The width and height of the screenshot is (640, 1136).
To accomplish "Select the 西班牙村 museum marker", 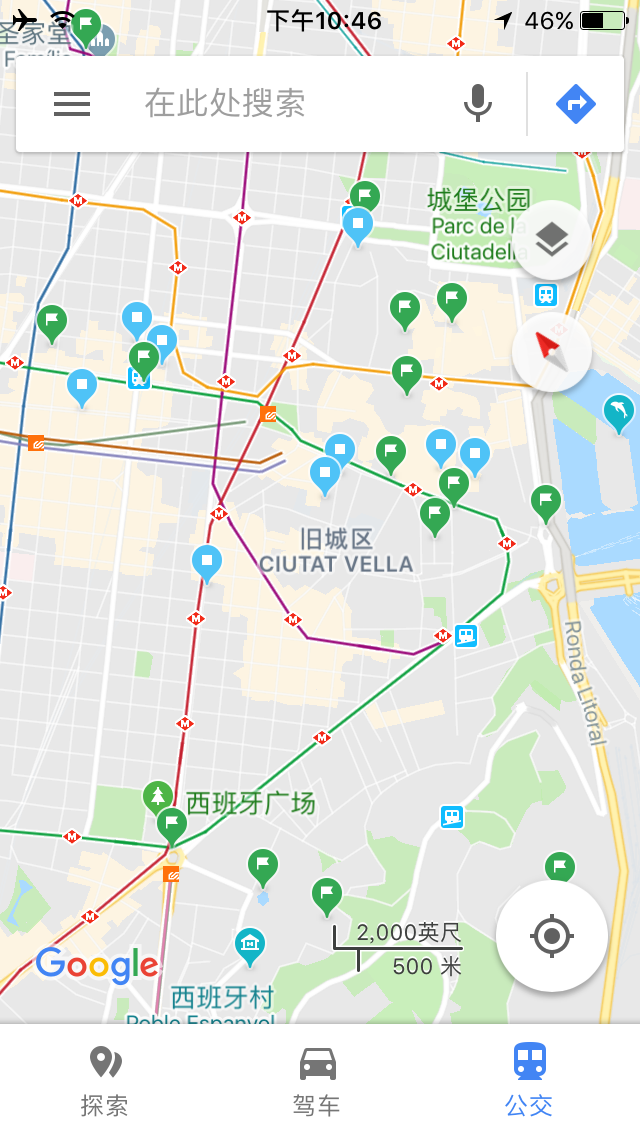I will [x=249, y=943].
